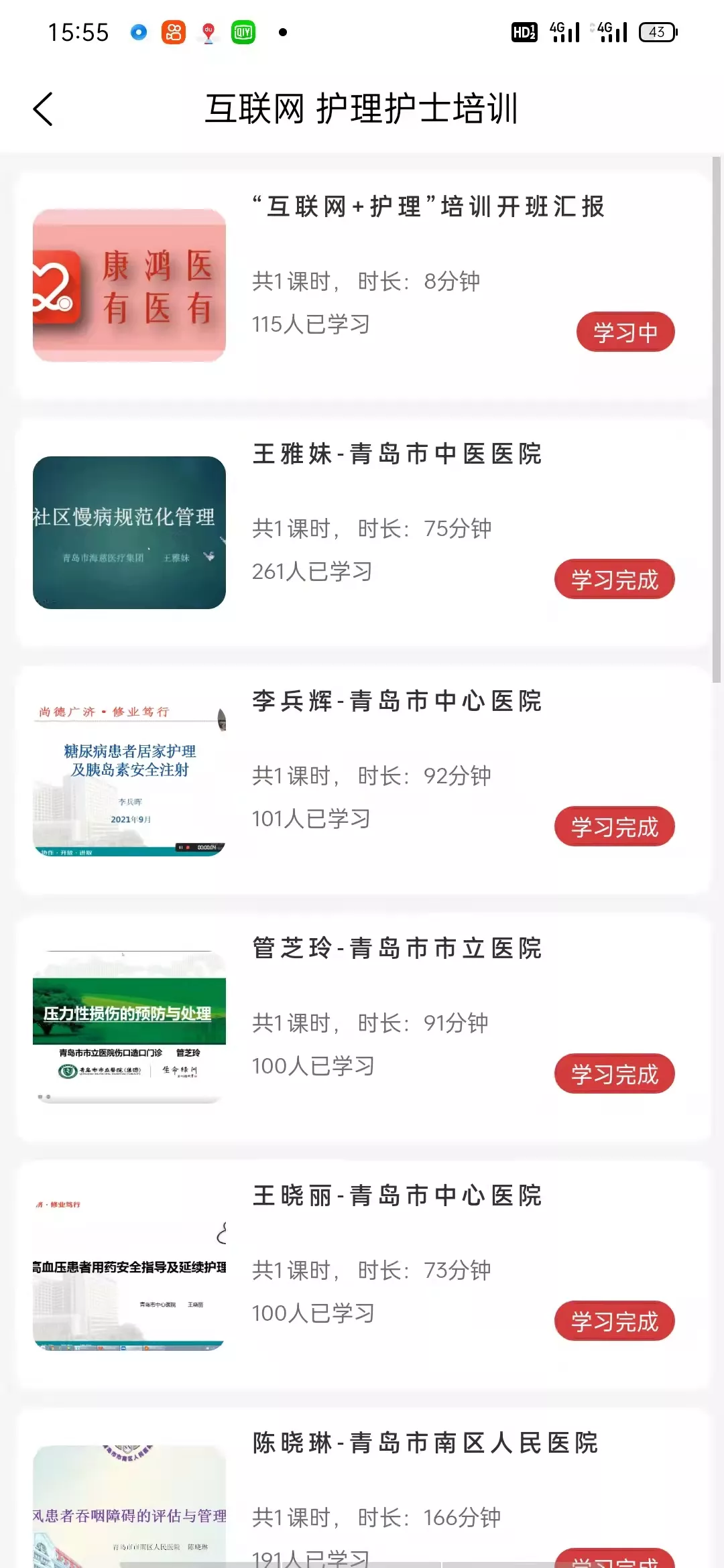The width and height of the screenshot is (724, 1568).
Task: Tap 学习完成 on 王雅妹 course
Action: pos(615,579)
